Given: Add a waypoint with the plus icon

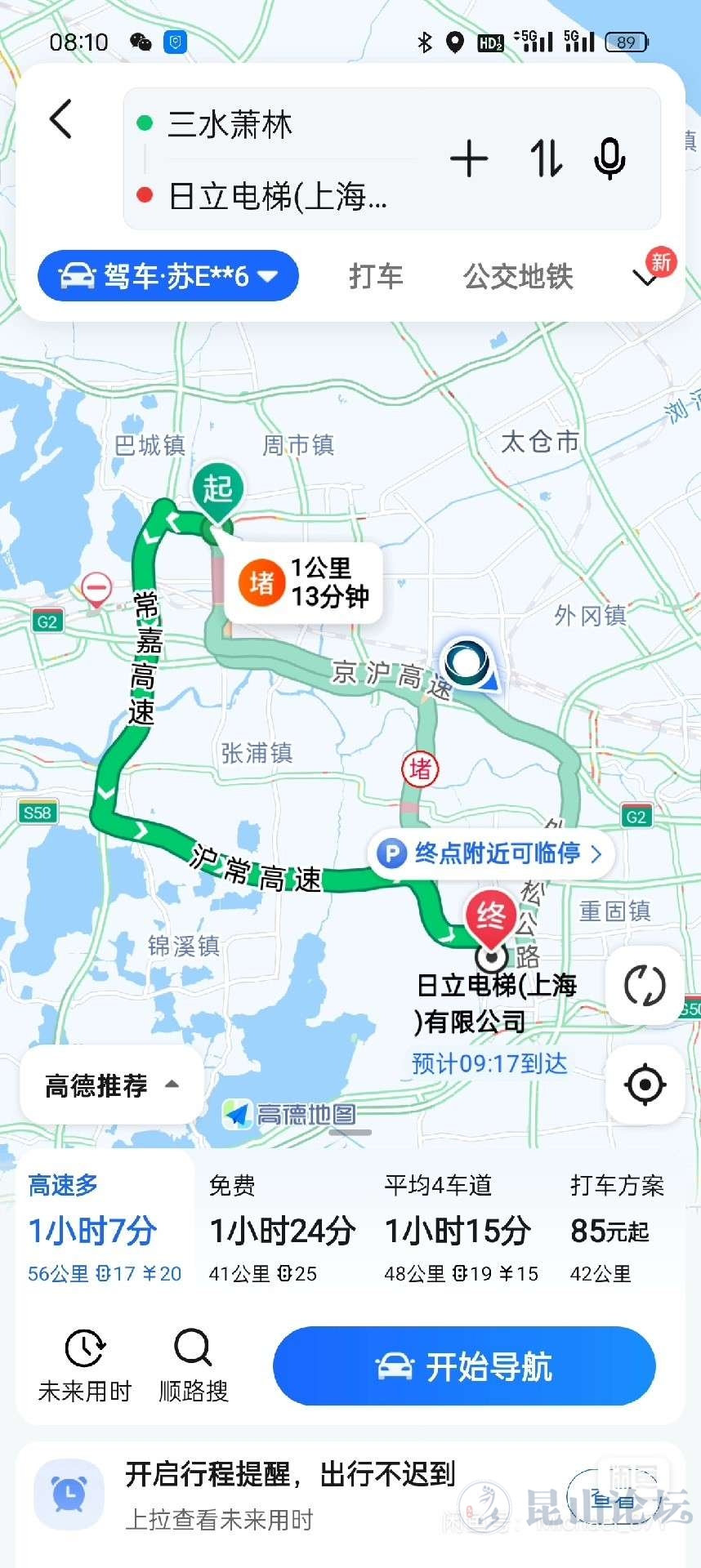Looking at the screenshot, I should pos(469,158).
